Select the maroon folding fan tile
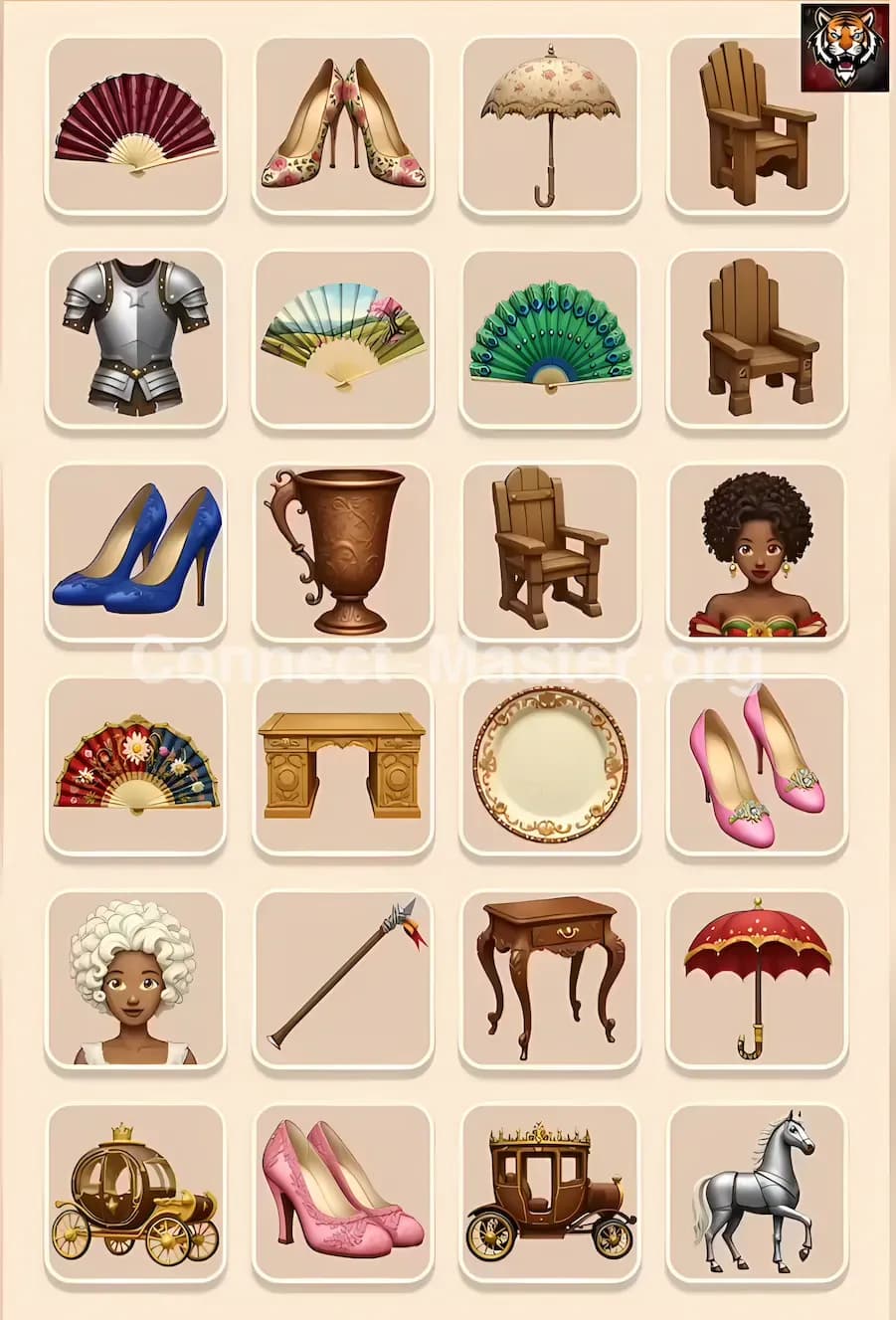The image size is (896, 1320). coord(135,125)
